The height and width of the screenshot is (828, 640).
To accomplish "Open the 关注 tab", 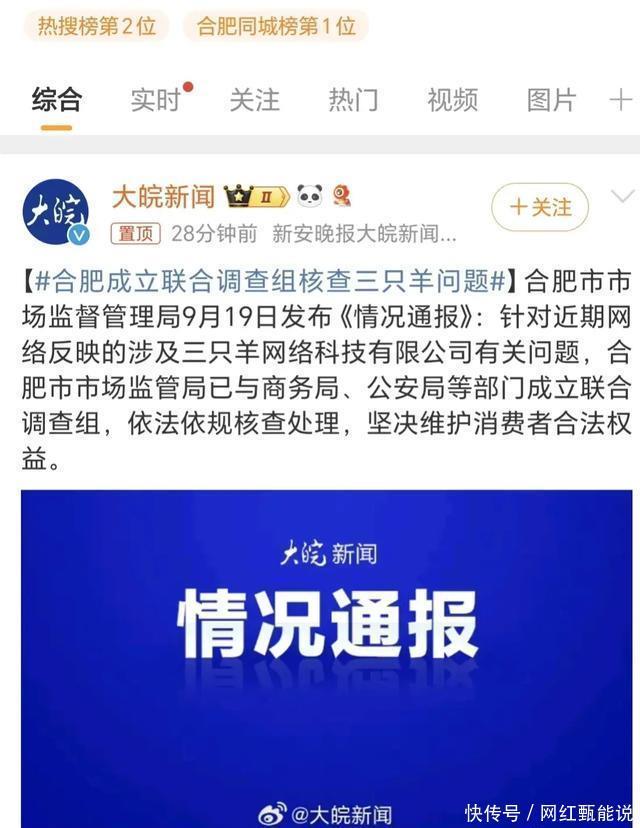I will [255, 99].
